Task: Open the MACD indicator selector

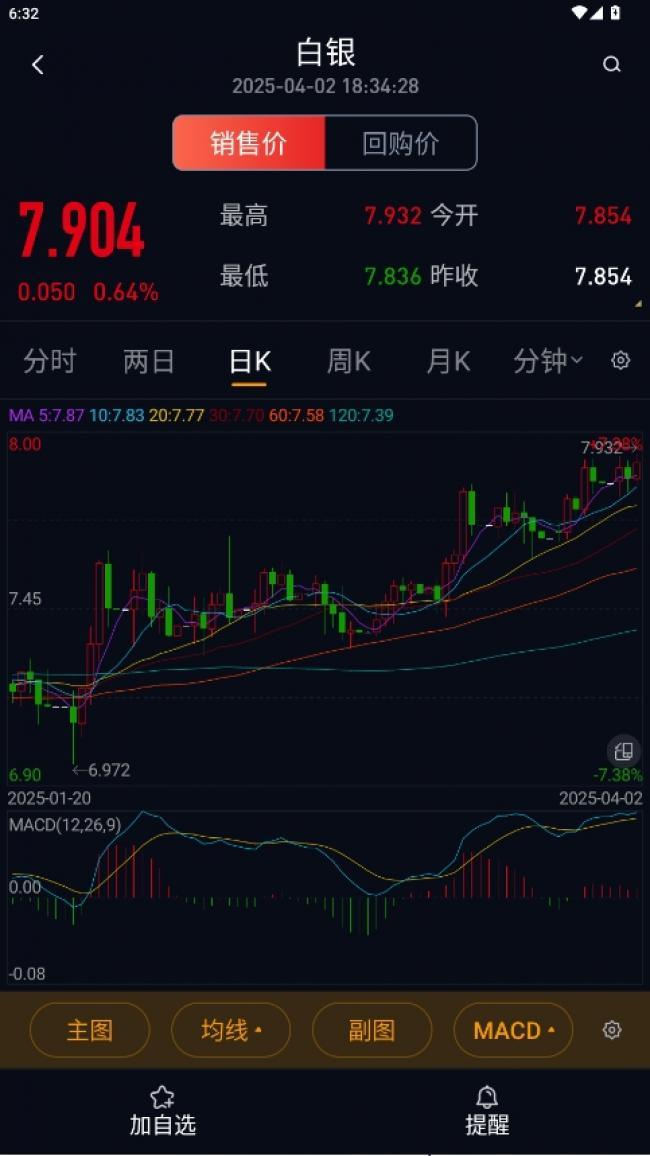Action: pos(513,1030)
